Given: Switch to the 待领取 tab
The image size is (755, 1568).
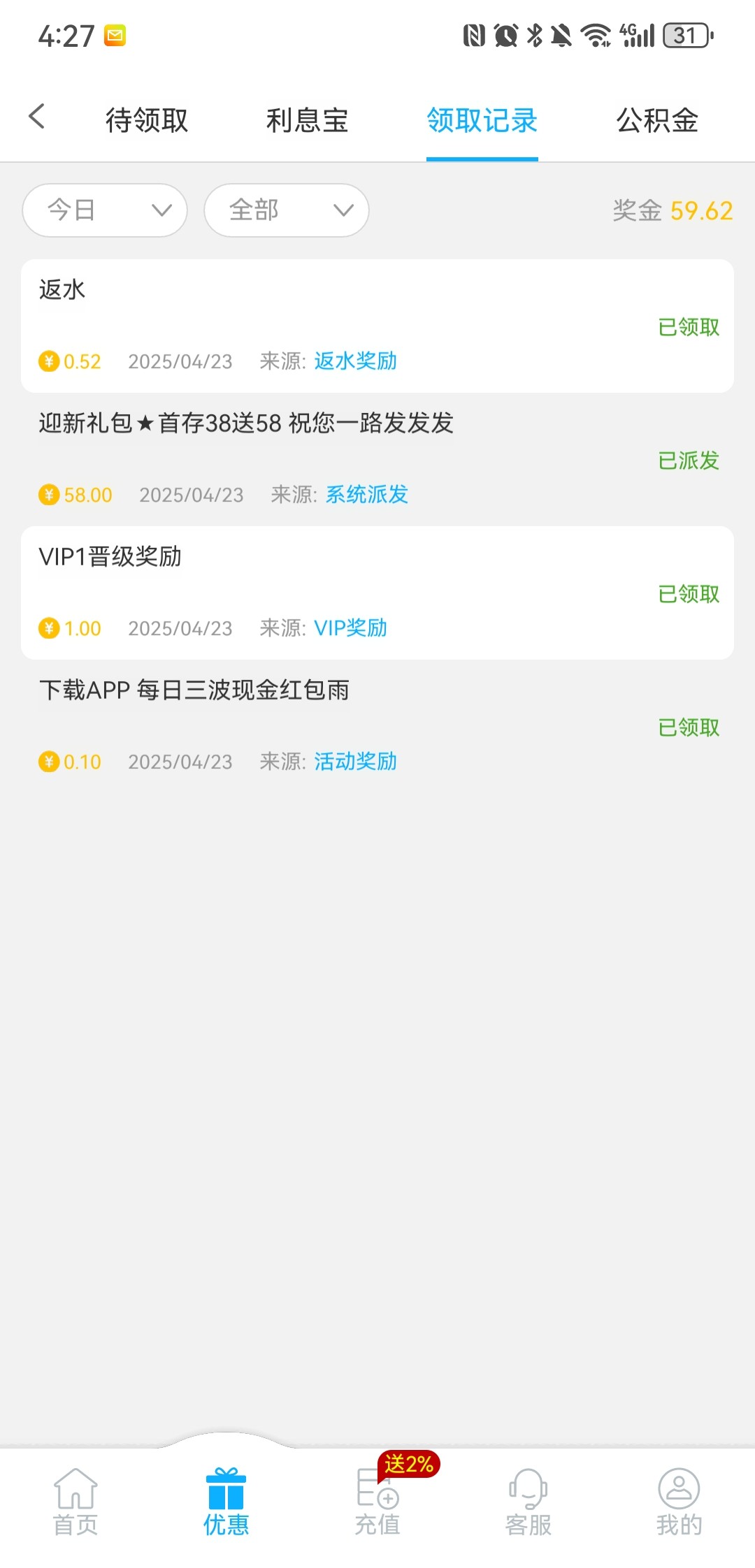Looking at the screenshot, I should (147, 120).
